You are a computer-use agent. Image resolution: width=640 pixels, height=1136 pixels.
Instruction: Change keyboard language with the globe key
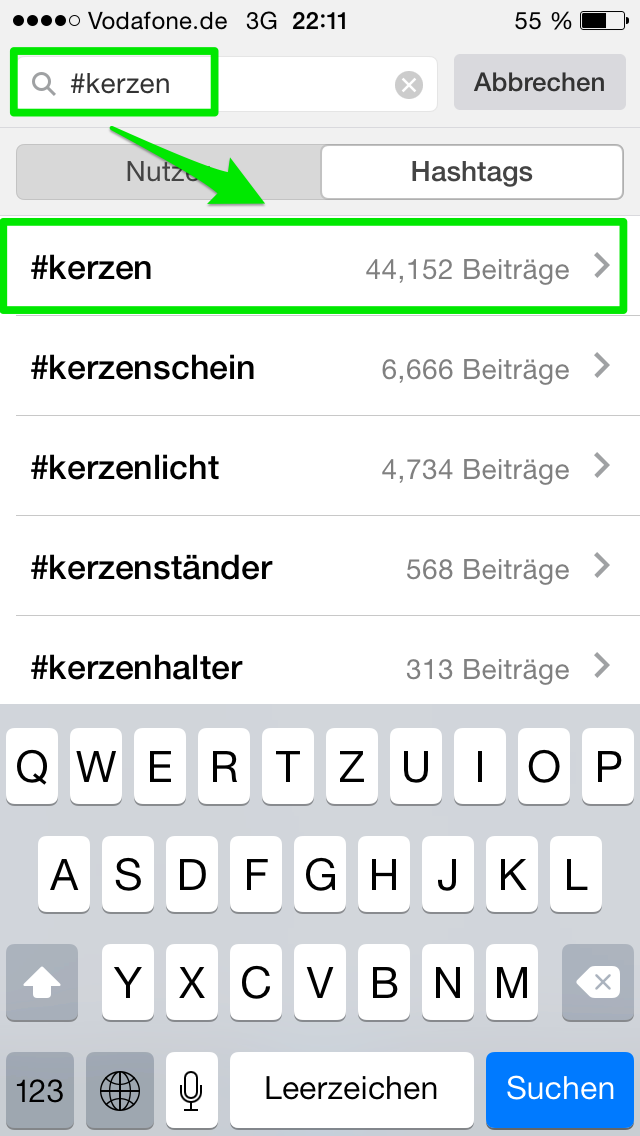click(120, 1088)
